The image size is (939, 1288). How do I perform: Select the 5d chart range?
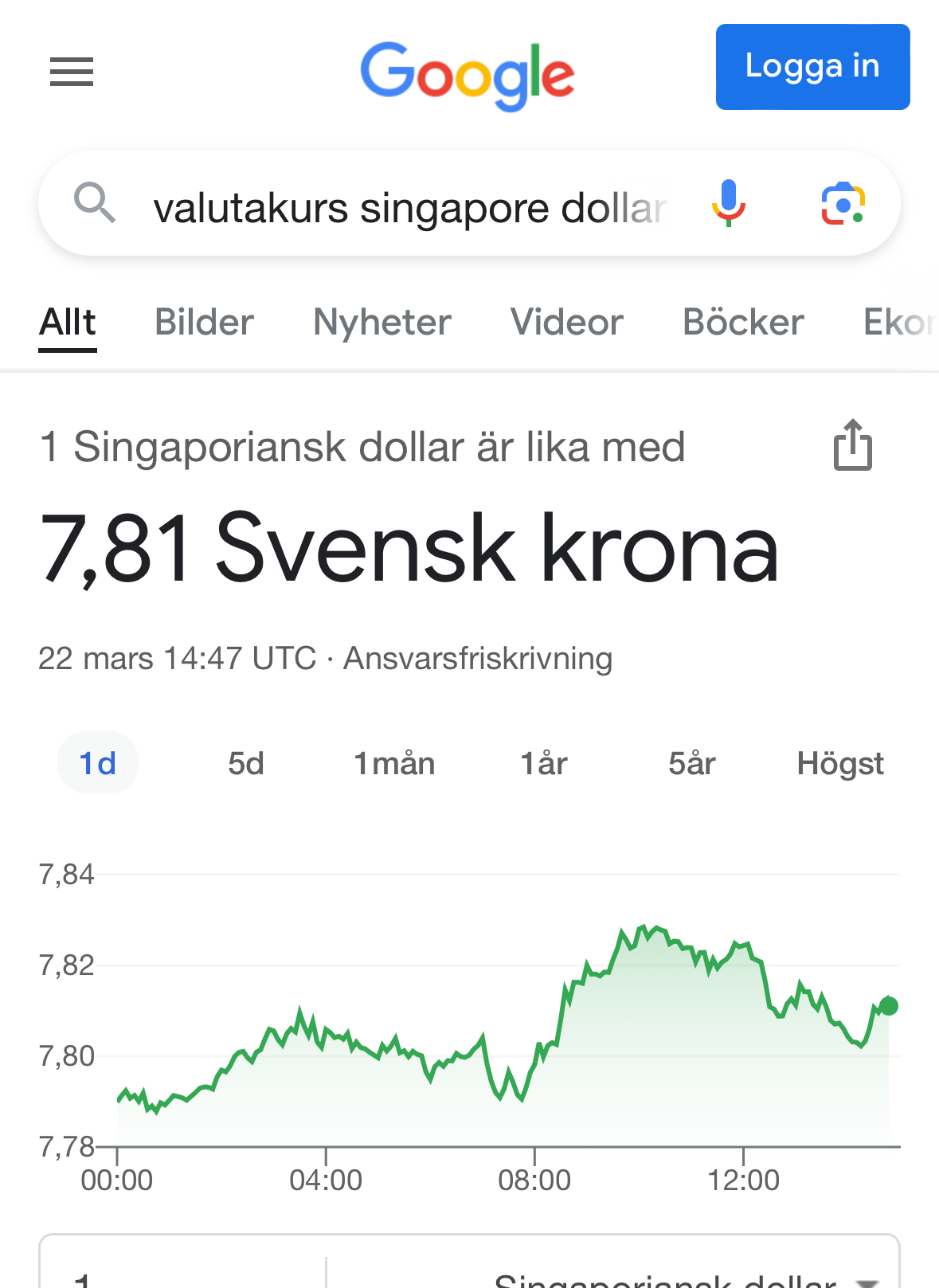(x=245, y=763)
